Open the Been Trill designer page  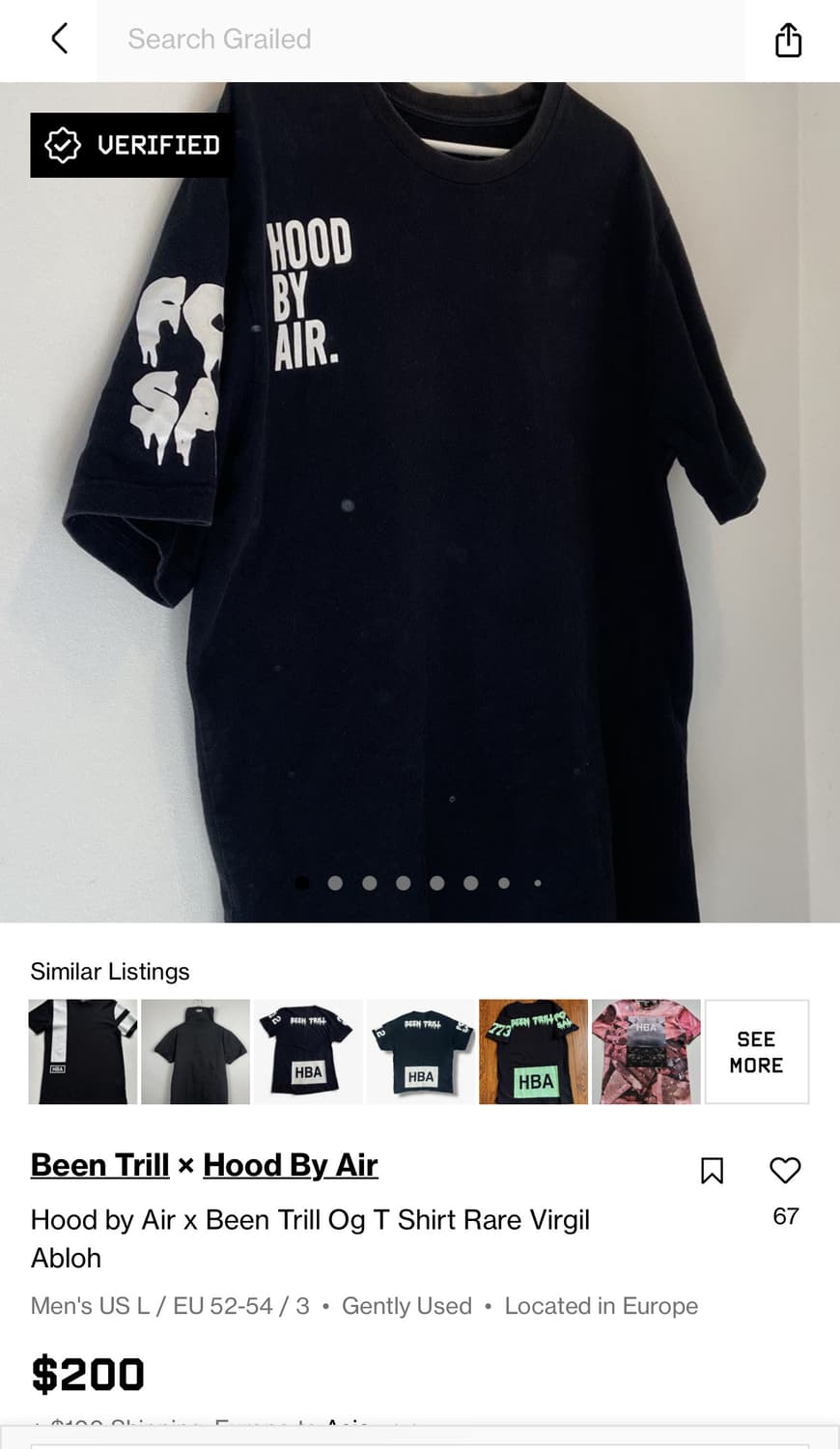pos(98,1165)
